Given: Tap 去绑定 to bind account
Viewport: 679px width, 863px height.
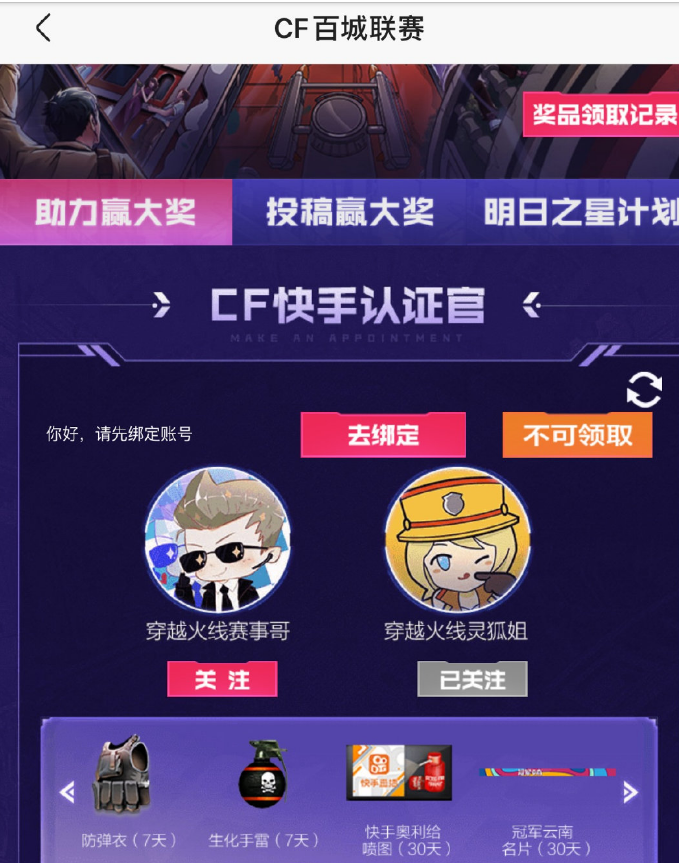Looking at the screenshot, I should [x=383, y=435].
